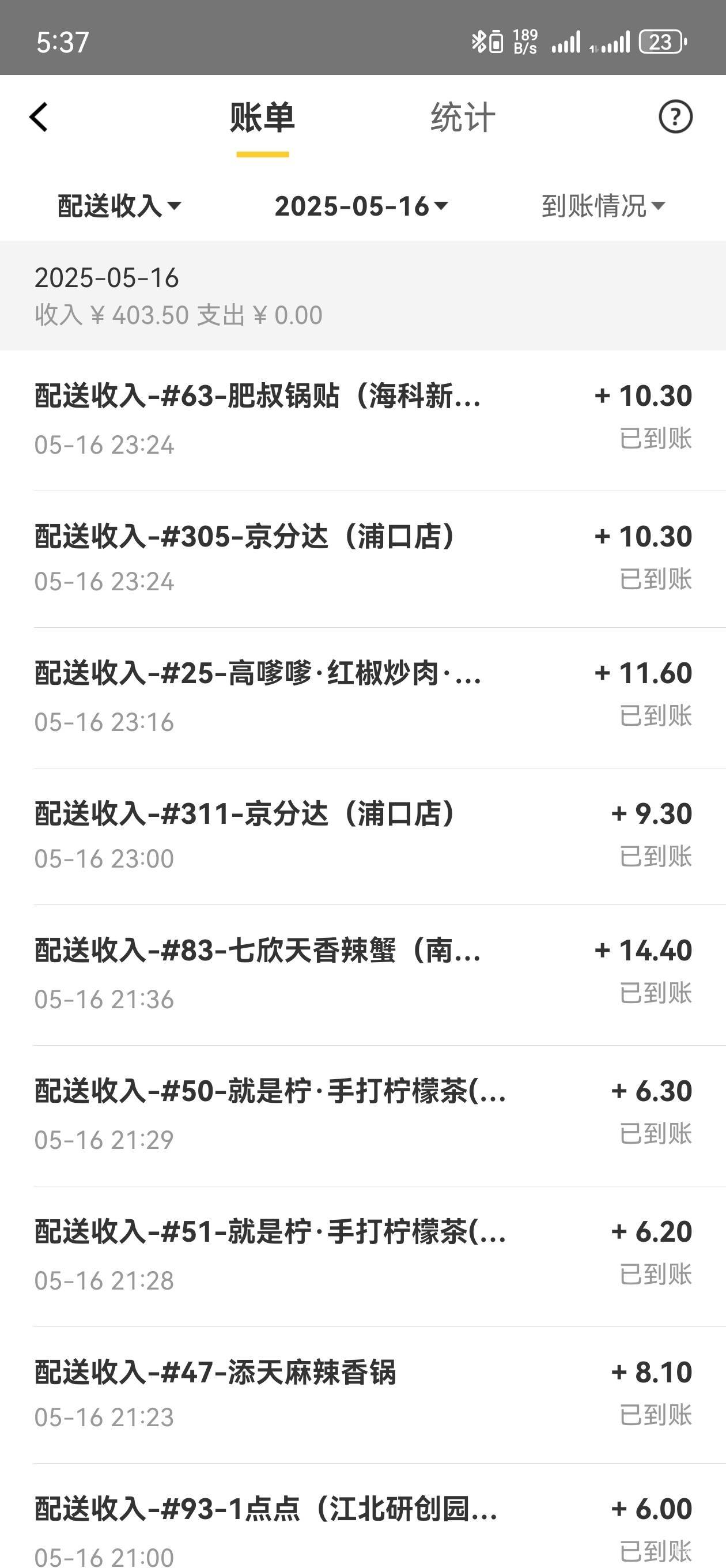
Task: Expand the 配送收入 type dropdown
Action: [x=120, y=206]
